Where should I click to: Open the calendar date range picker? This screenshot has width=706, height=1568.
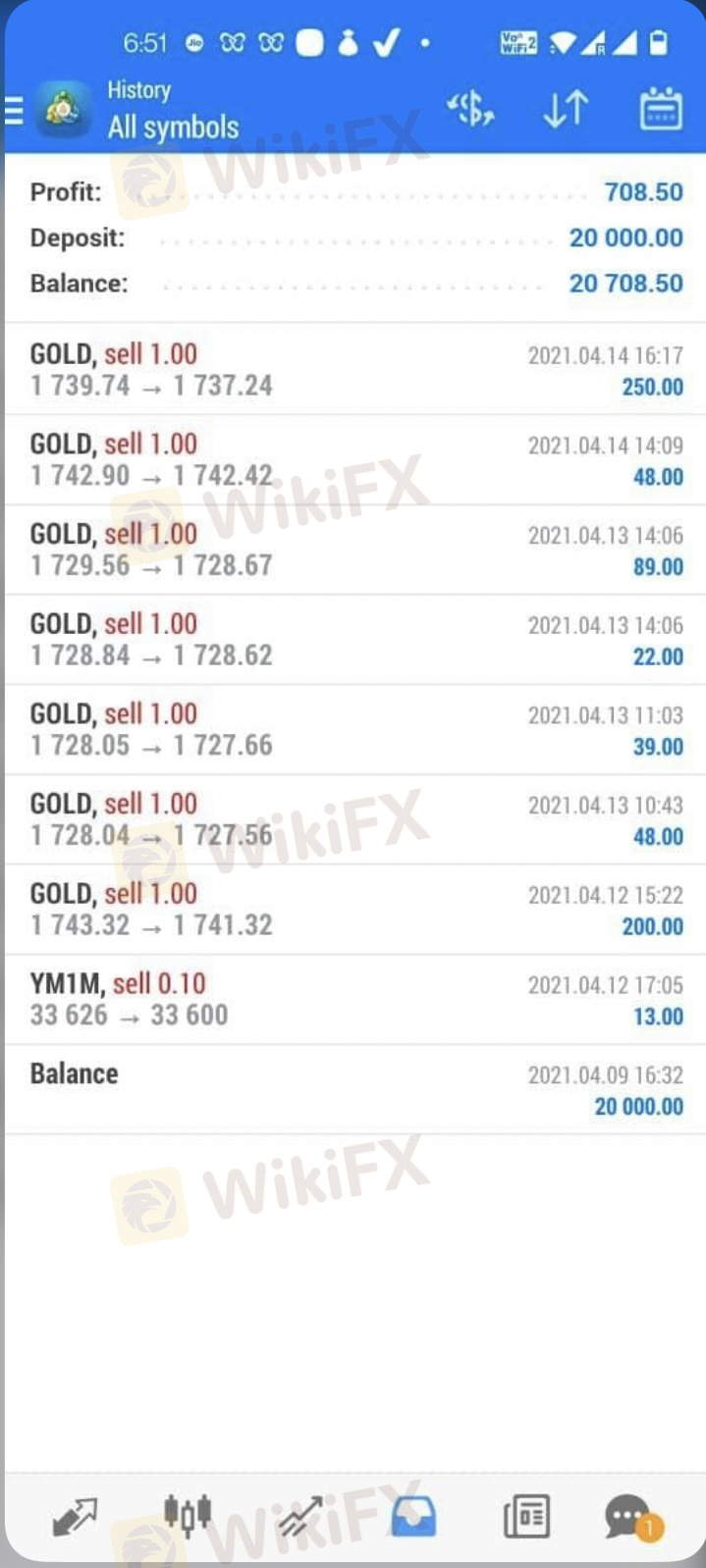click(661, 109)
